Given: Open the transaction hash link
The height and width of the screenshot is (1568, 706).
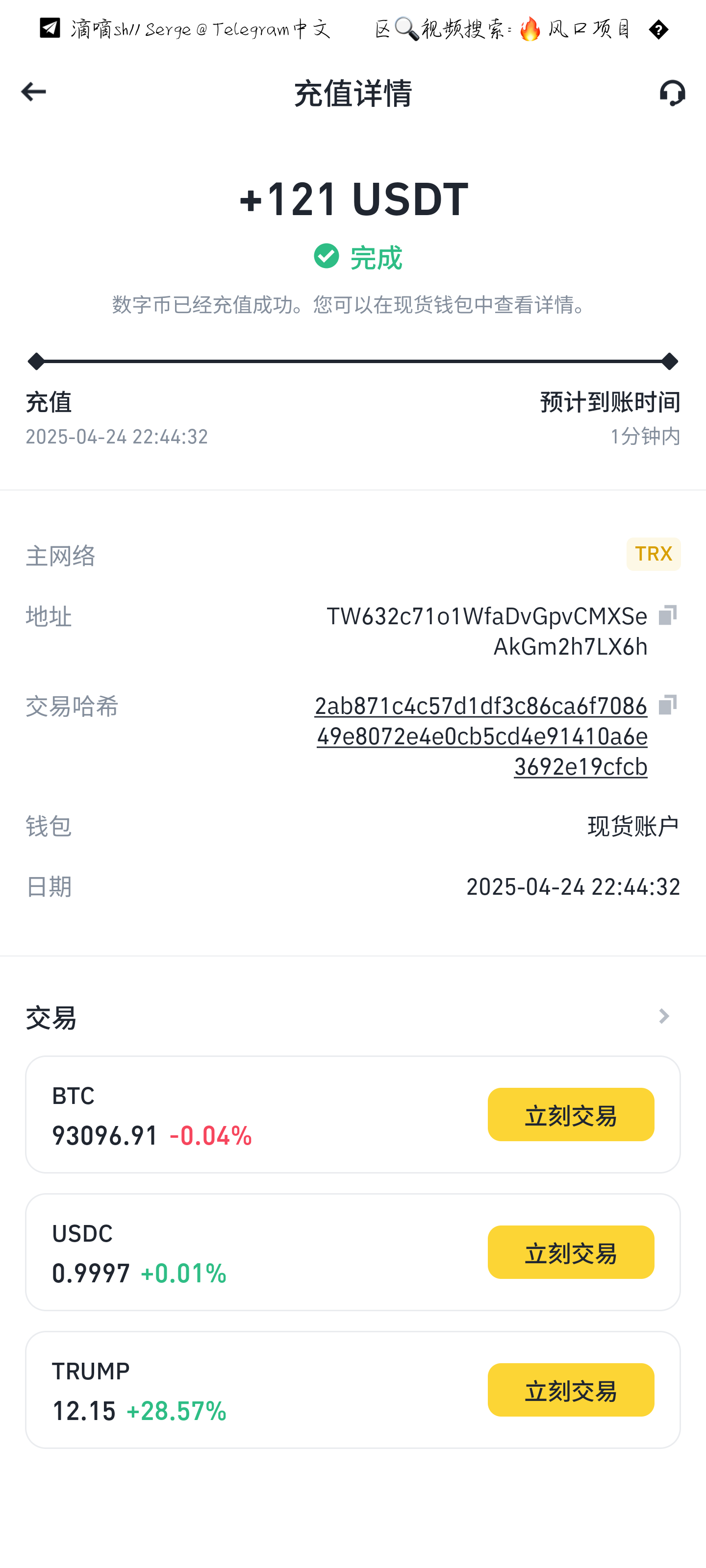Looking at the screenshot, I should click(x=481, y=736).
